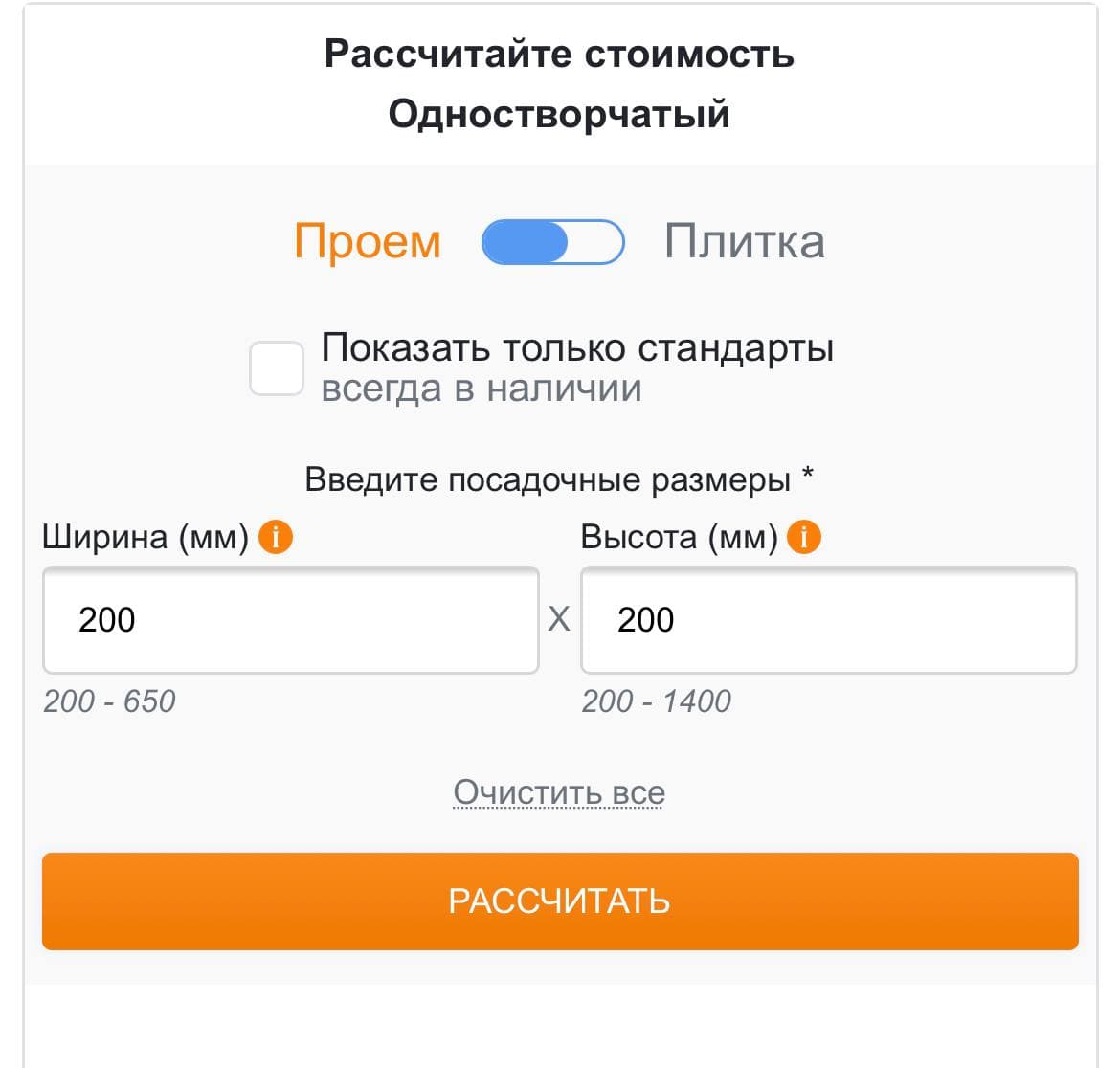The image size is (1120, 1068).
Task: Focus the Высота height input field
Action: click(828, 620)
